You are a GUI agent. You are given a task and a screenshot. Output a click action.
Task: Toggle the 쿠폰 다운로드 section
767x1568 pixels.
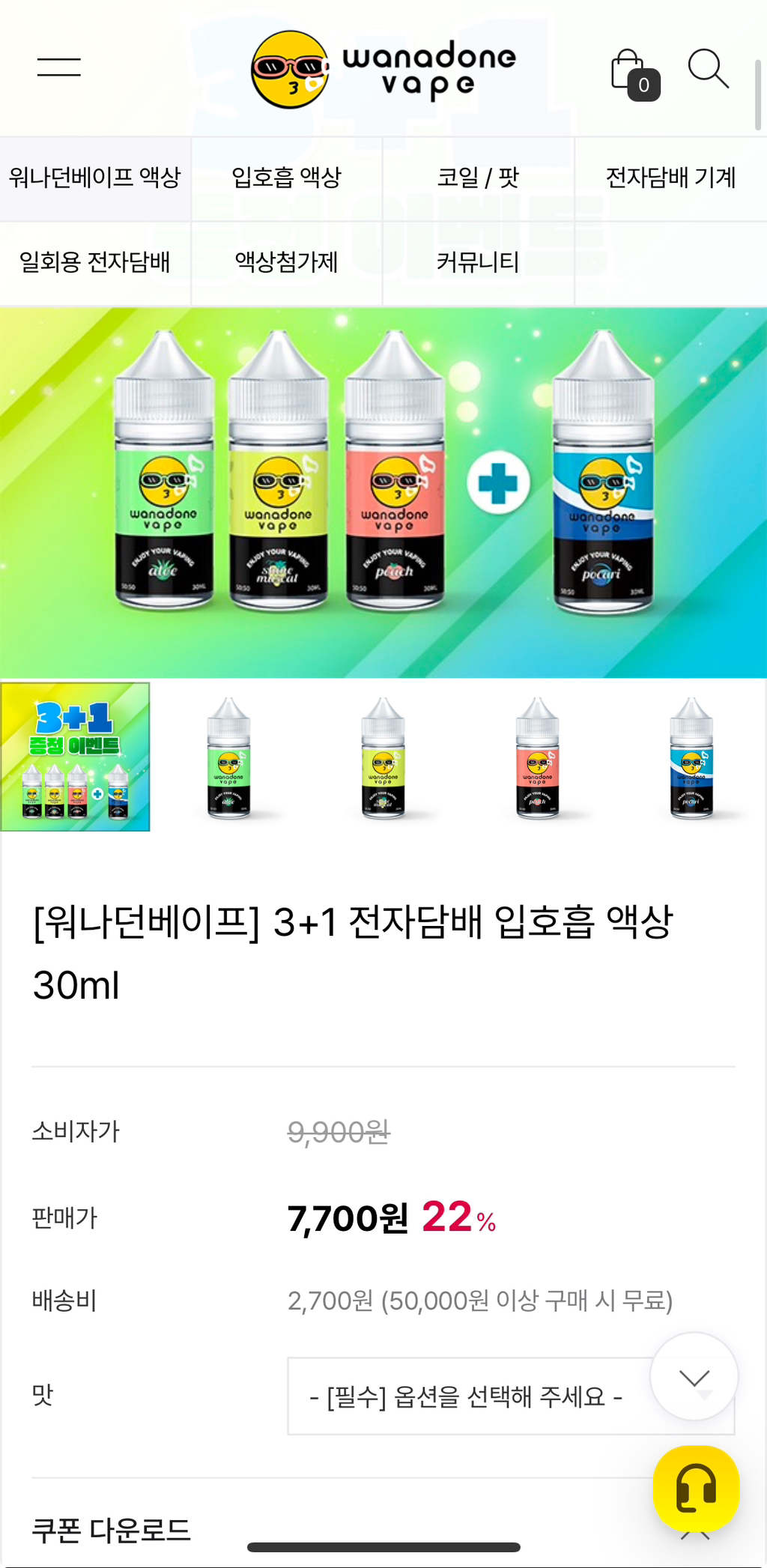point(111,1530)
